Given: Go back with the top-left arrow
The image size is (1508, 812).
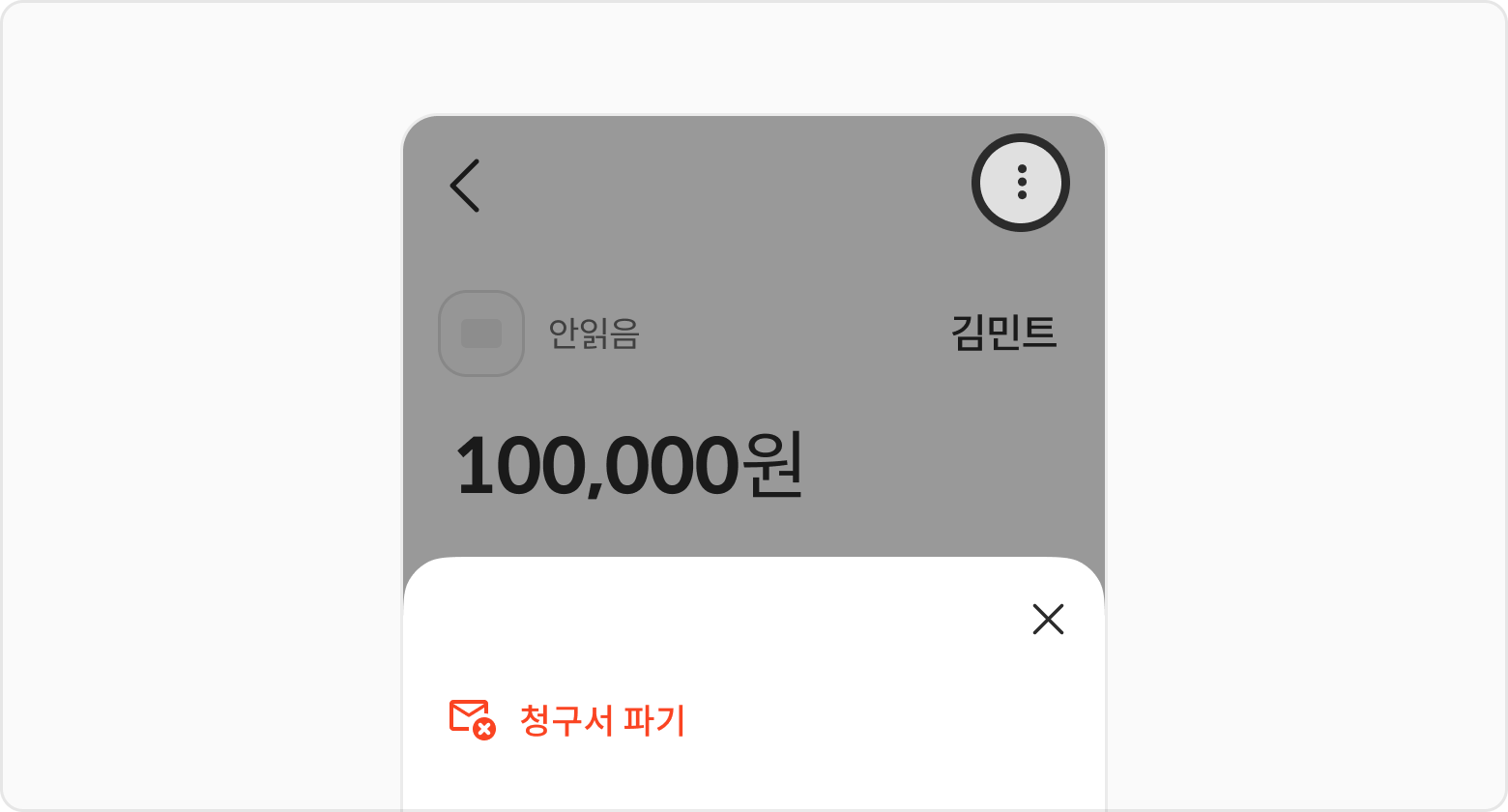Looking at the screenshot, I should (465, 186).
